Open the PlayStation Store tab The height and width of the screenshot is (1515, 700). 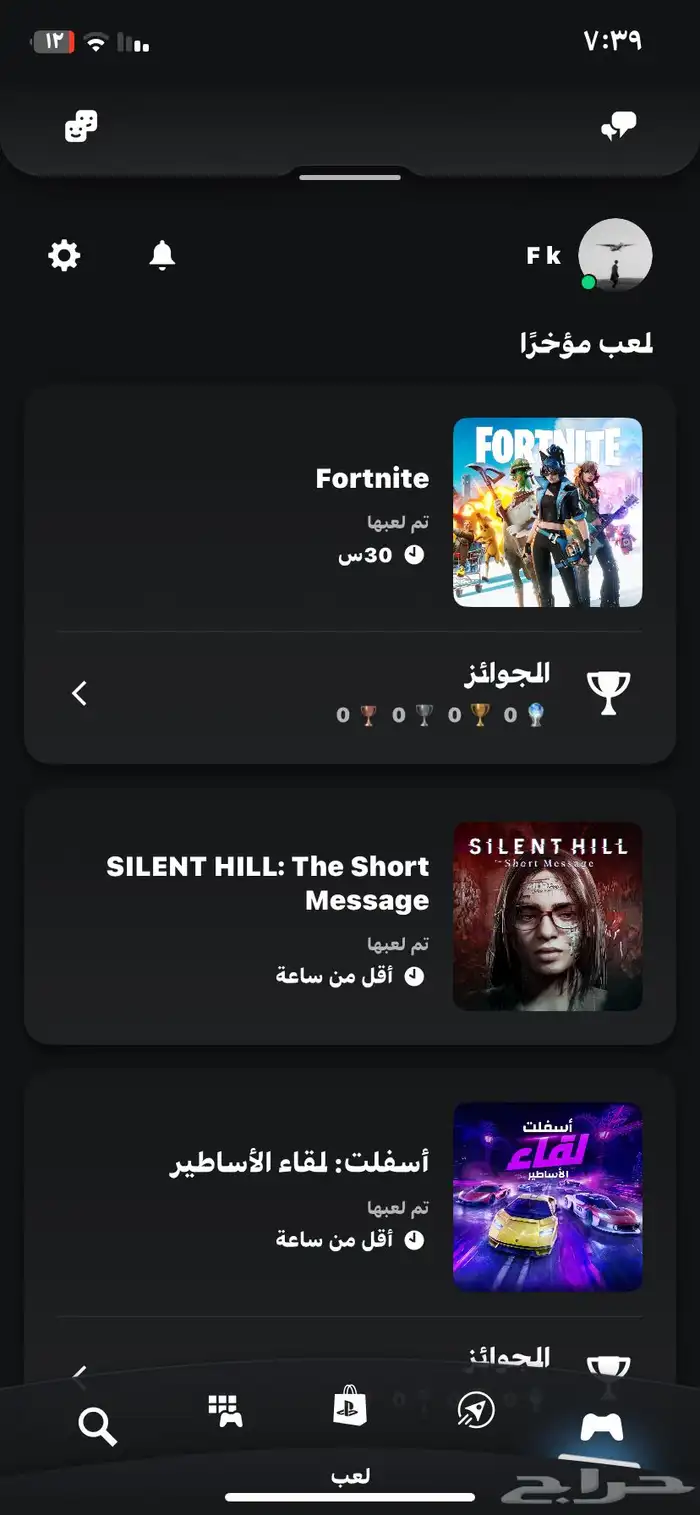coord(350,1408)
